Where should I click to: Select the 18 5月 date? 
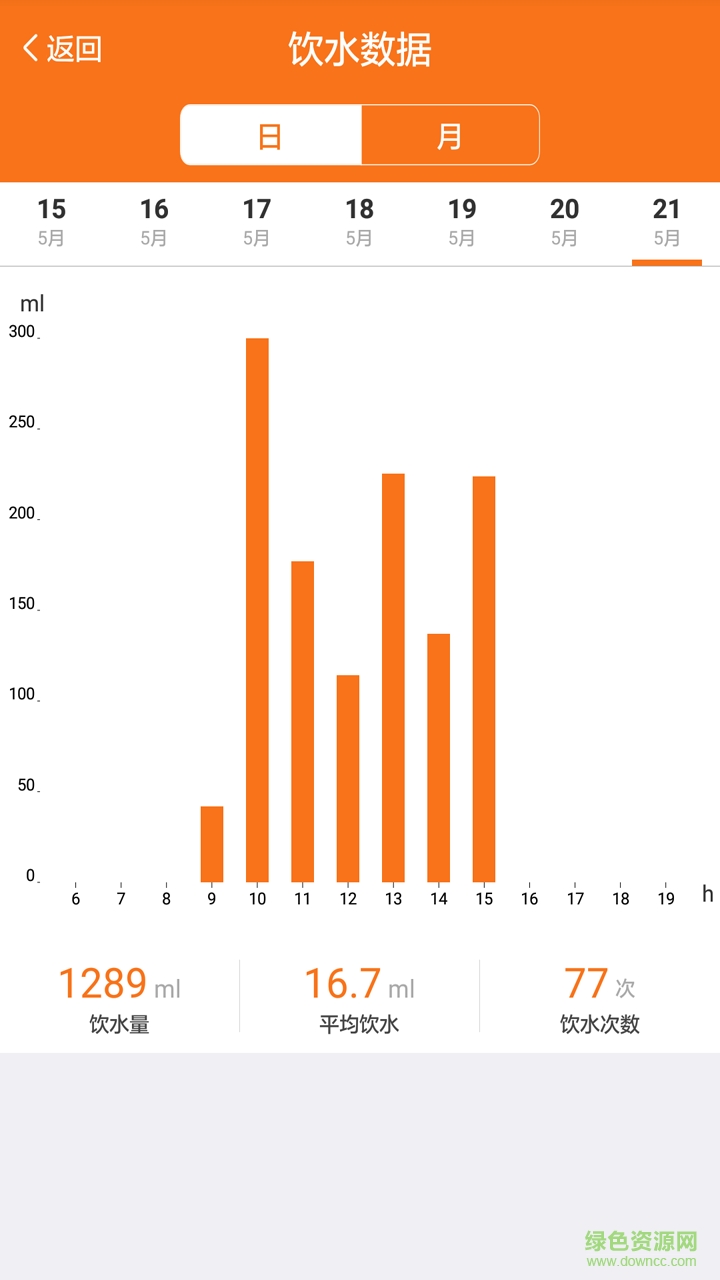(x=359, y=222)
